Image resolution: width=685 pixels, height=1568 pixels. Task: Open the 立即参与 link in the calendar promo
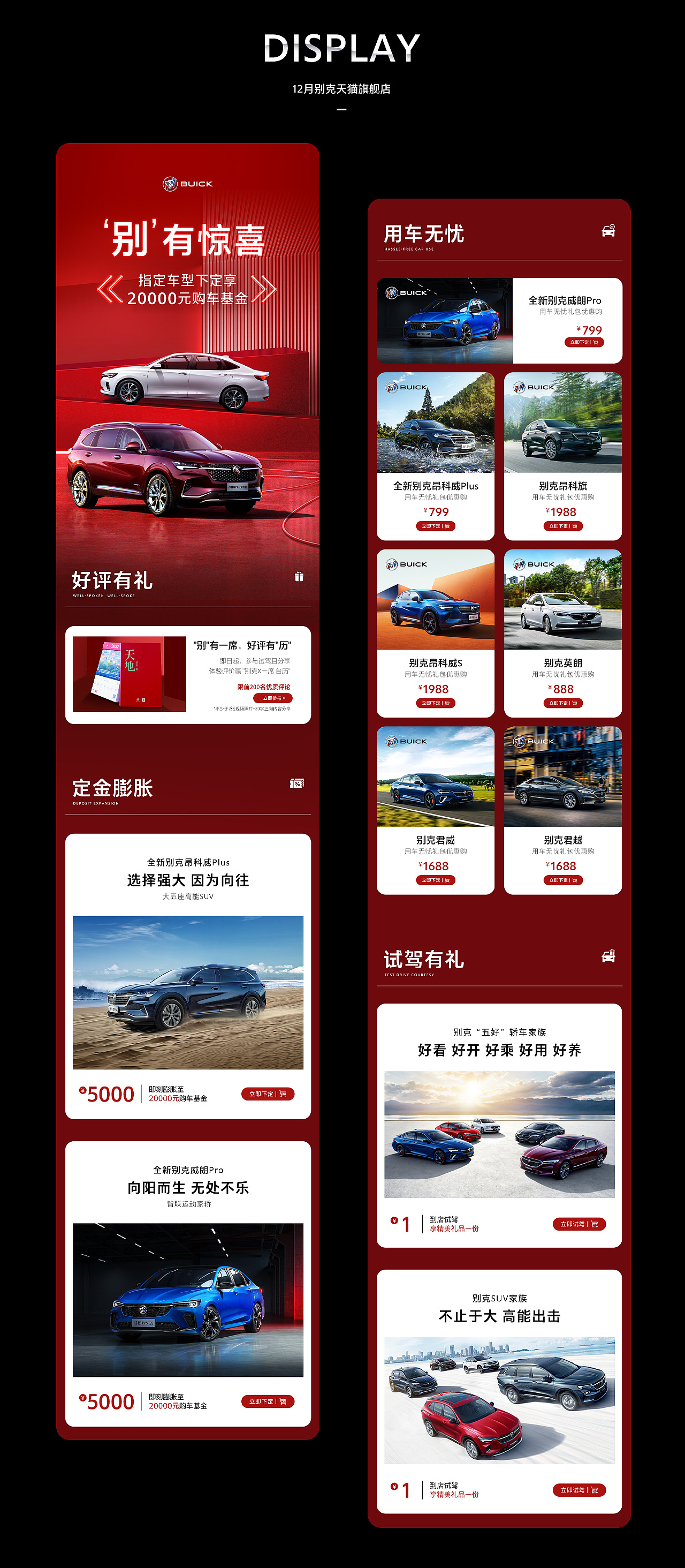(x=274, y=699)
